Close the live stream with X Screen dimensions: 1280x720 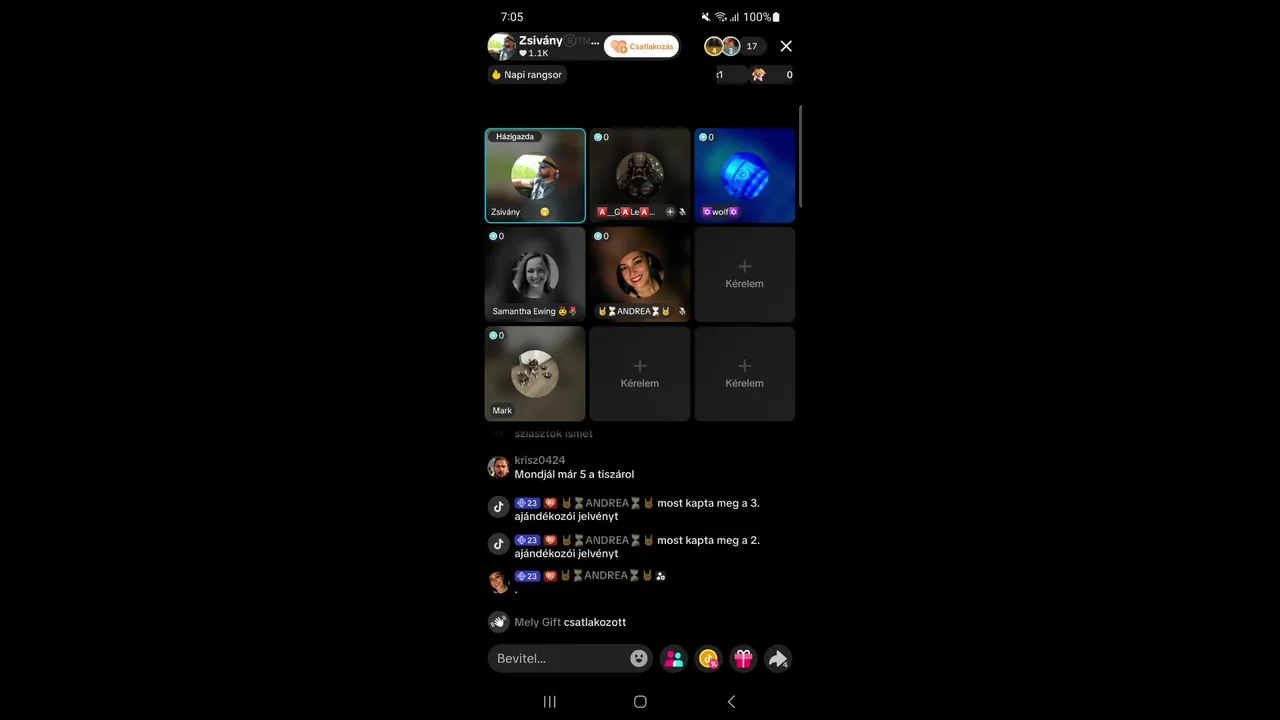786,46
